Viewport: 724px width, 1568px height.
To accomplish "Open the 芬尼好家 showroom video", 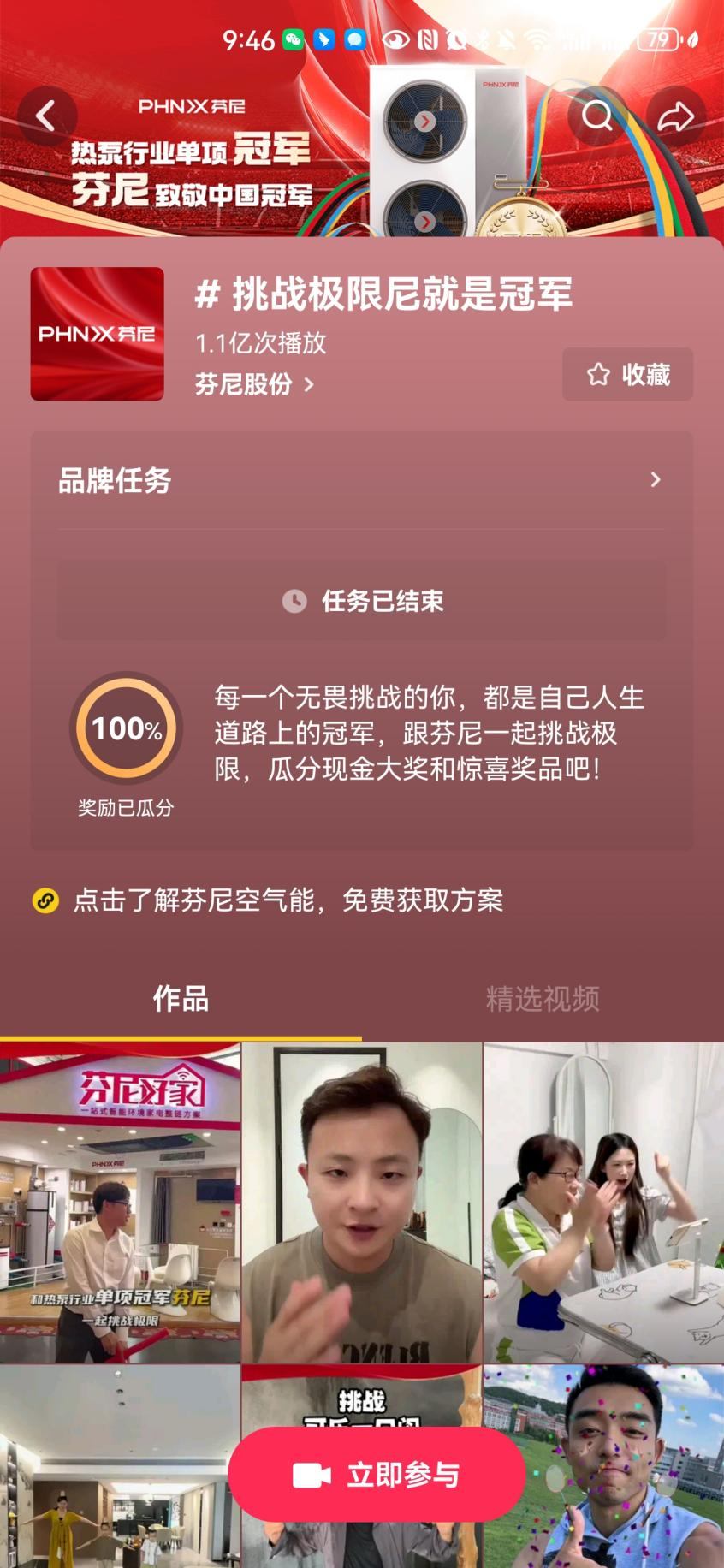I will pyautogui.click(x=120, y=1202).
